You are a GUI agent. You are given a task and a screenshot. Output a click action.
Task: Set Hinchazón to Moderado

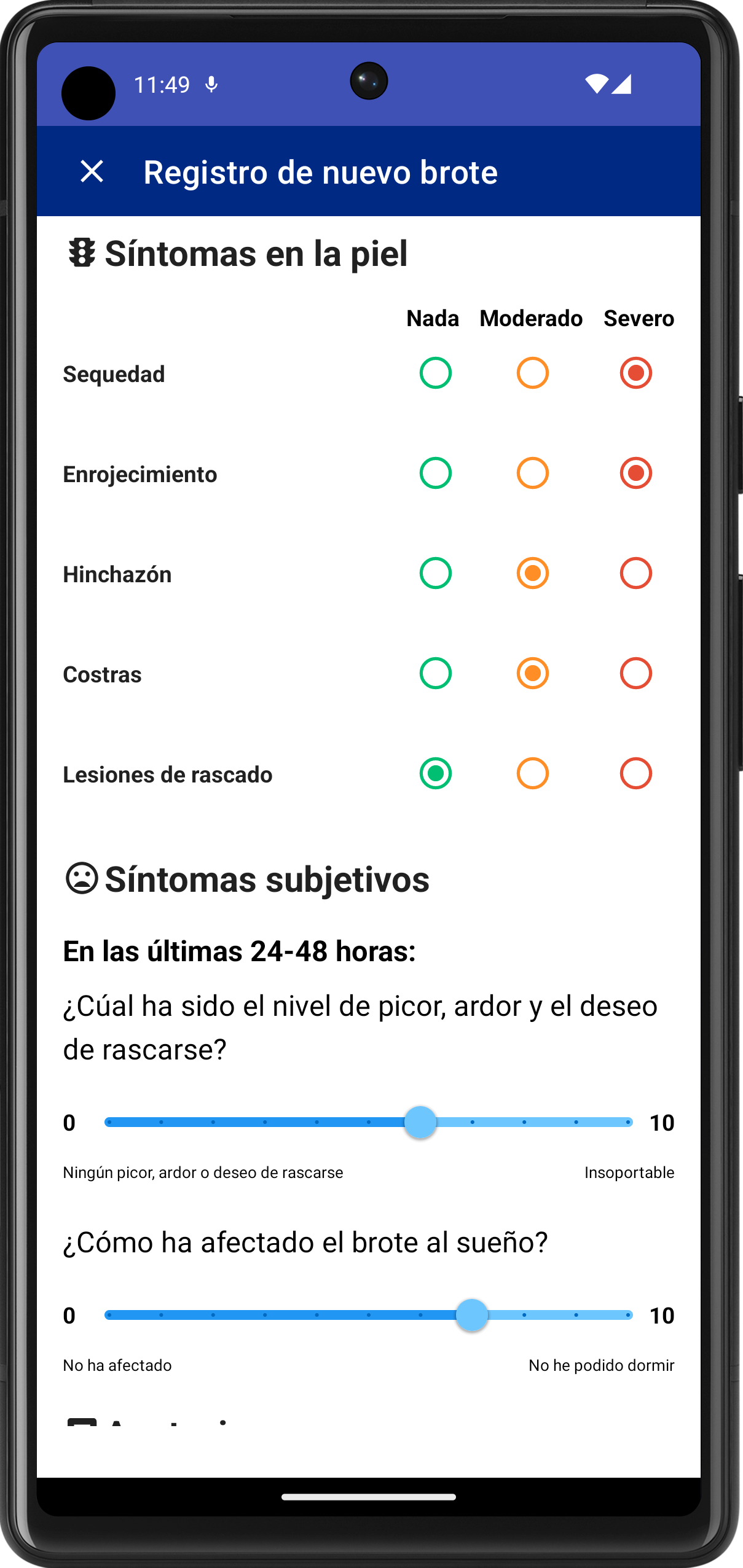tap(532, 573)
